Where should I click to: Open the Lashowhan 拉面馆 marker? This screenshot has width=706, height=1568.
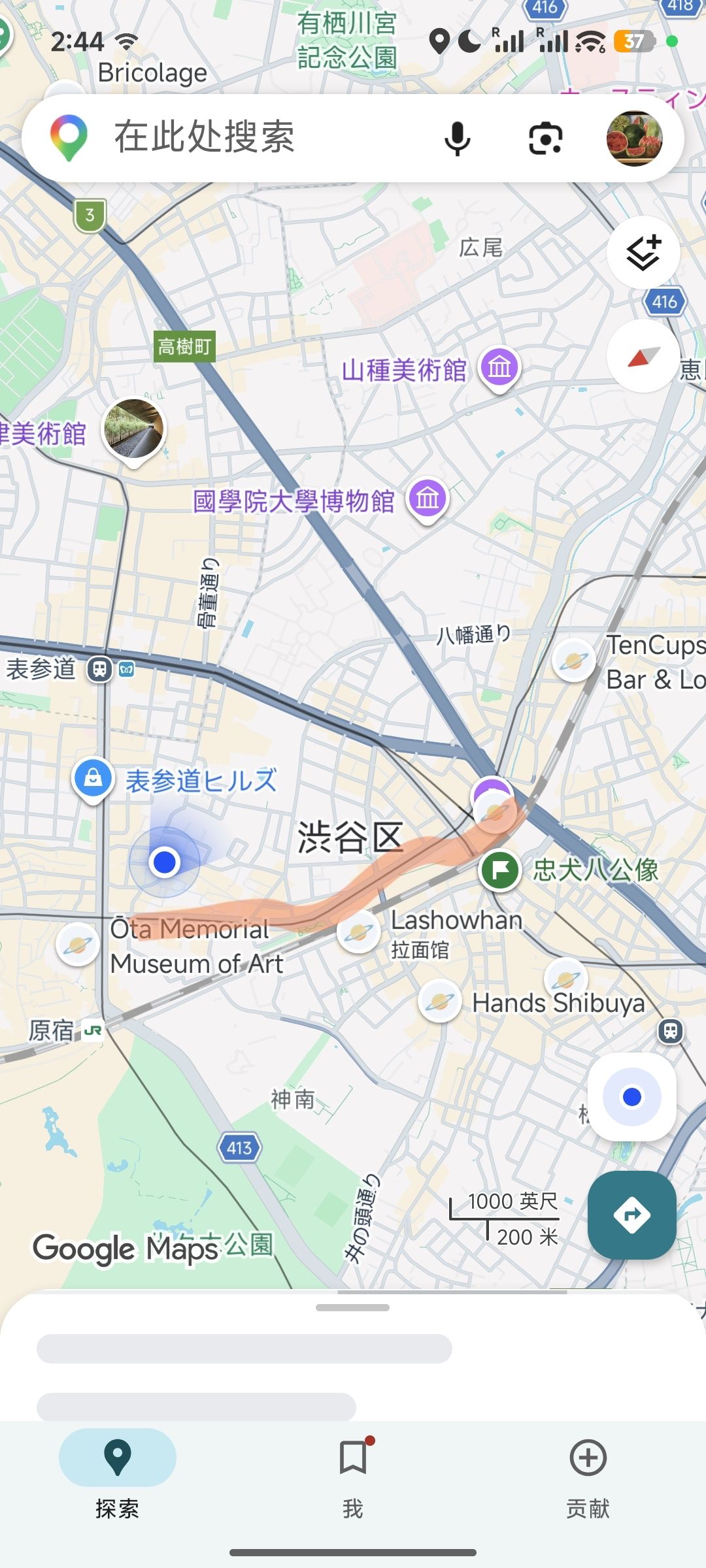click(359, 932)
